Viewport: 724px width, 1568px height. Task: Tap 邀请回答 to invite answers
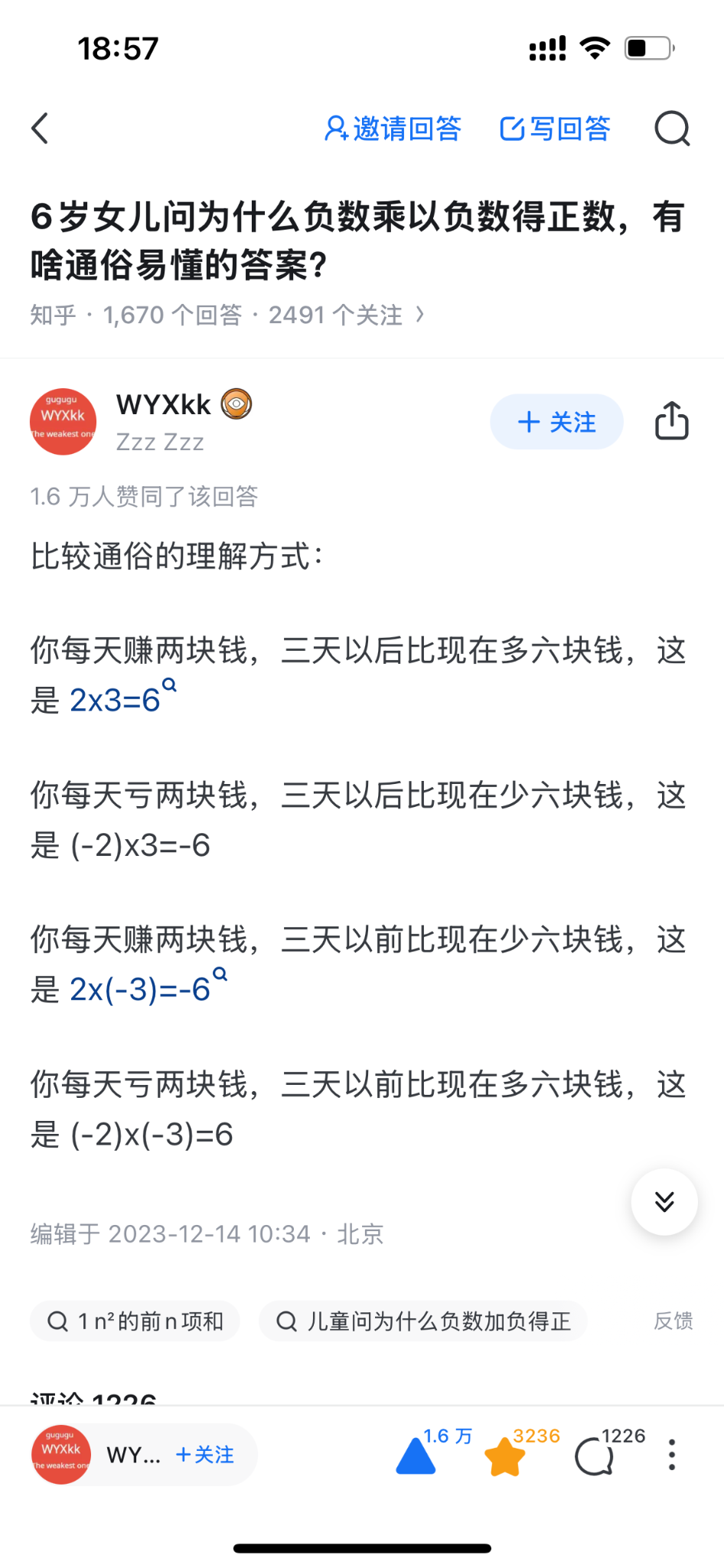393,129
